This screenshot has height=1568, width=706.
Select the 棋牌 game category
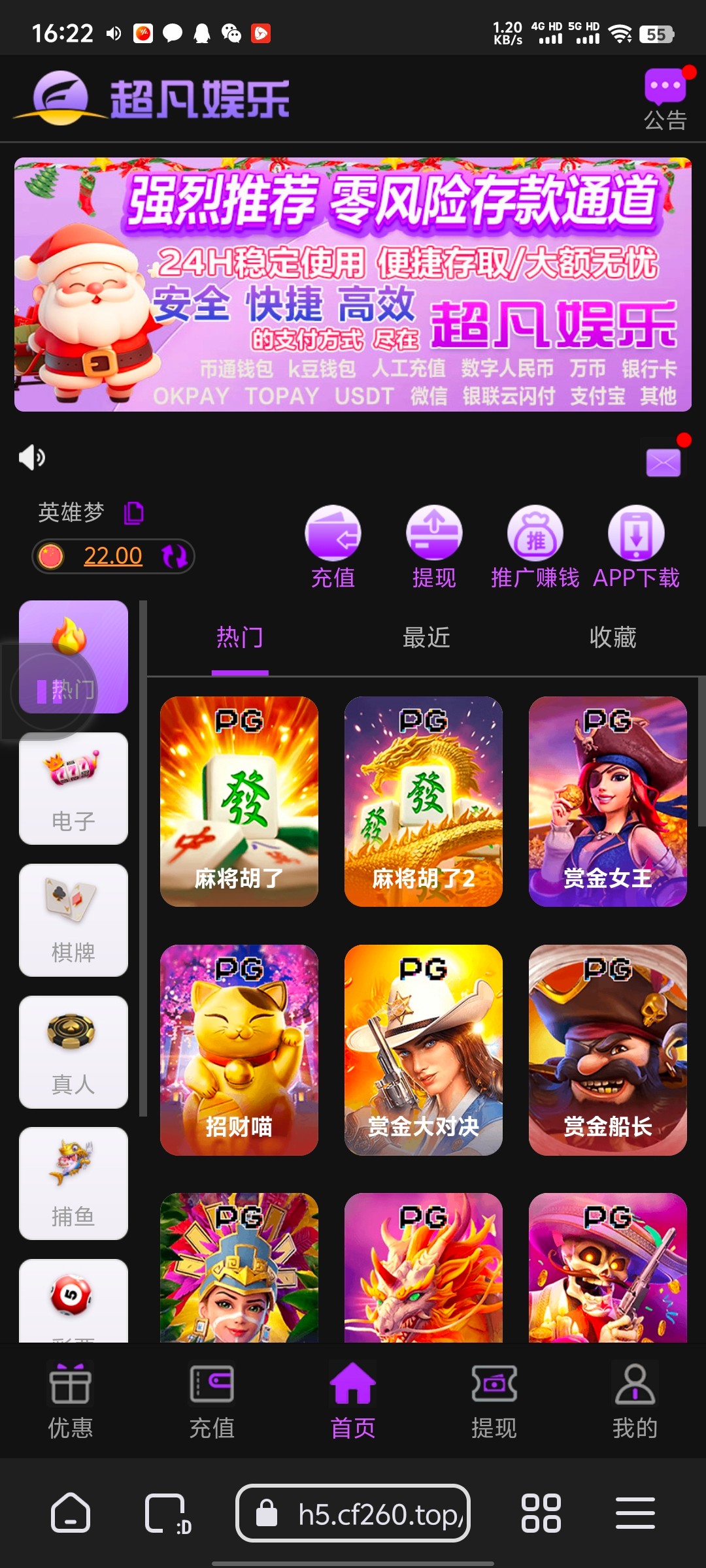click(73, 920)
